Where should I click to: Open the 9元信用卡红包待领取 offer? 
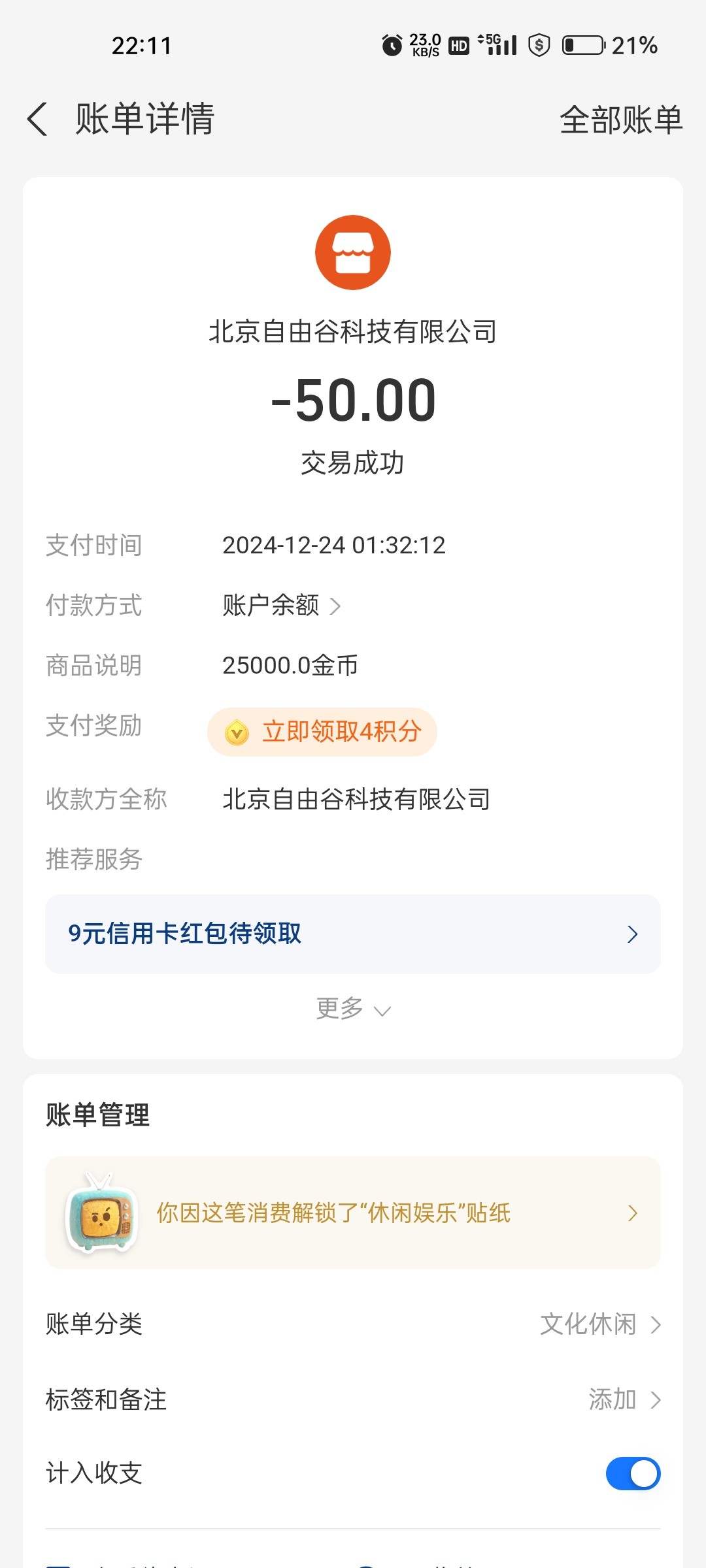(353, 934)
